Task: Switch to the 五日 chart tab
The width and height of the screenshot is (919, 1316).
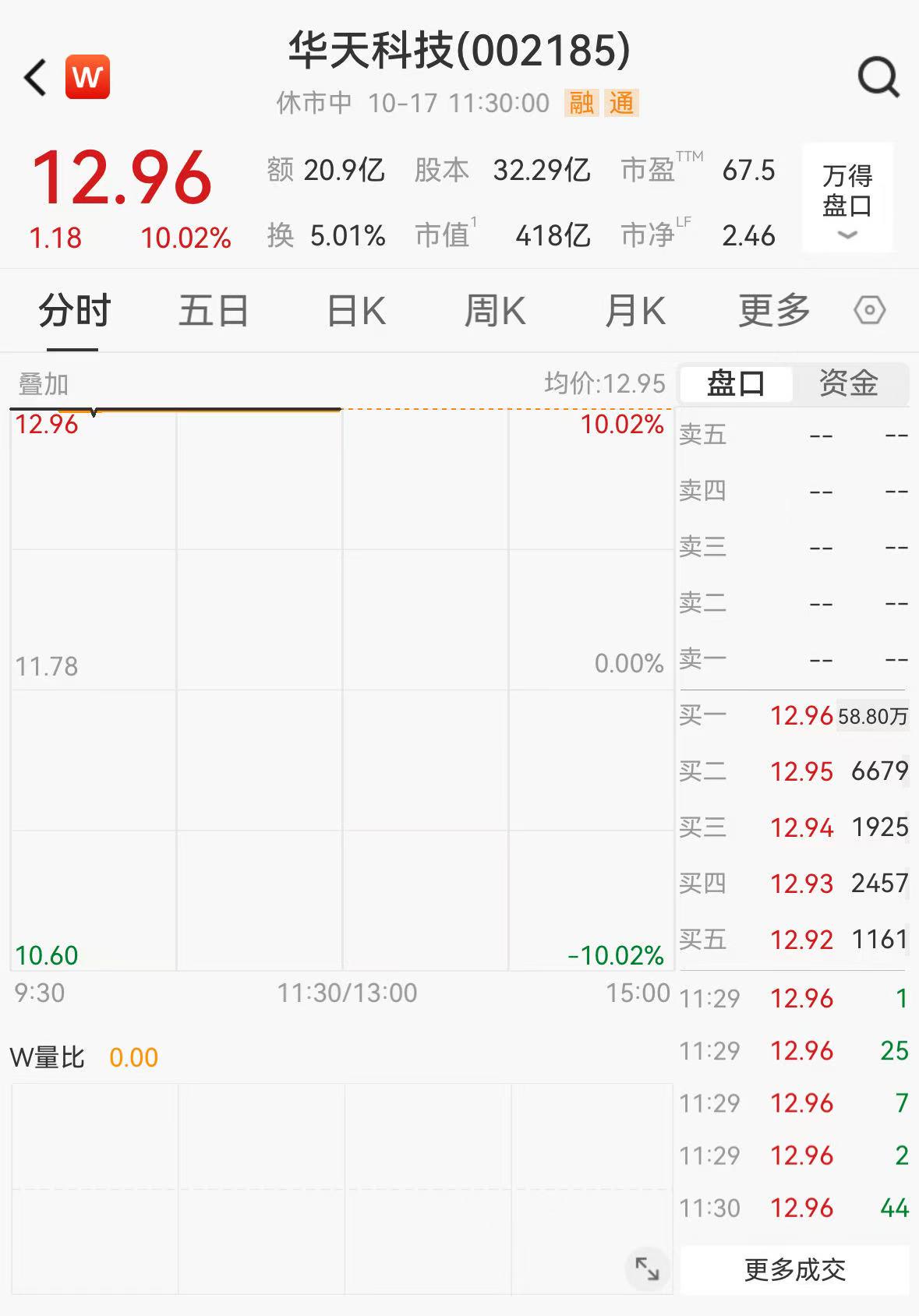Action: click(x=213, y=312)
